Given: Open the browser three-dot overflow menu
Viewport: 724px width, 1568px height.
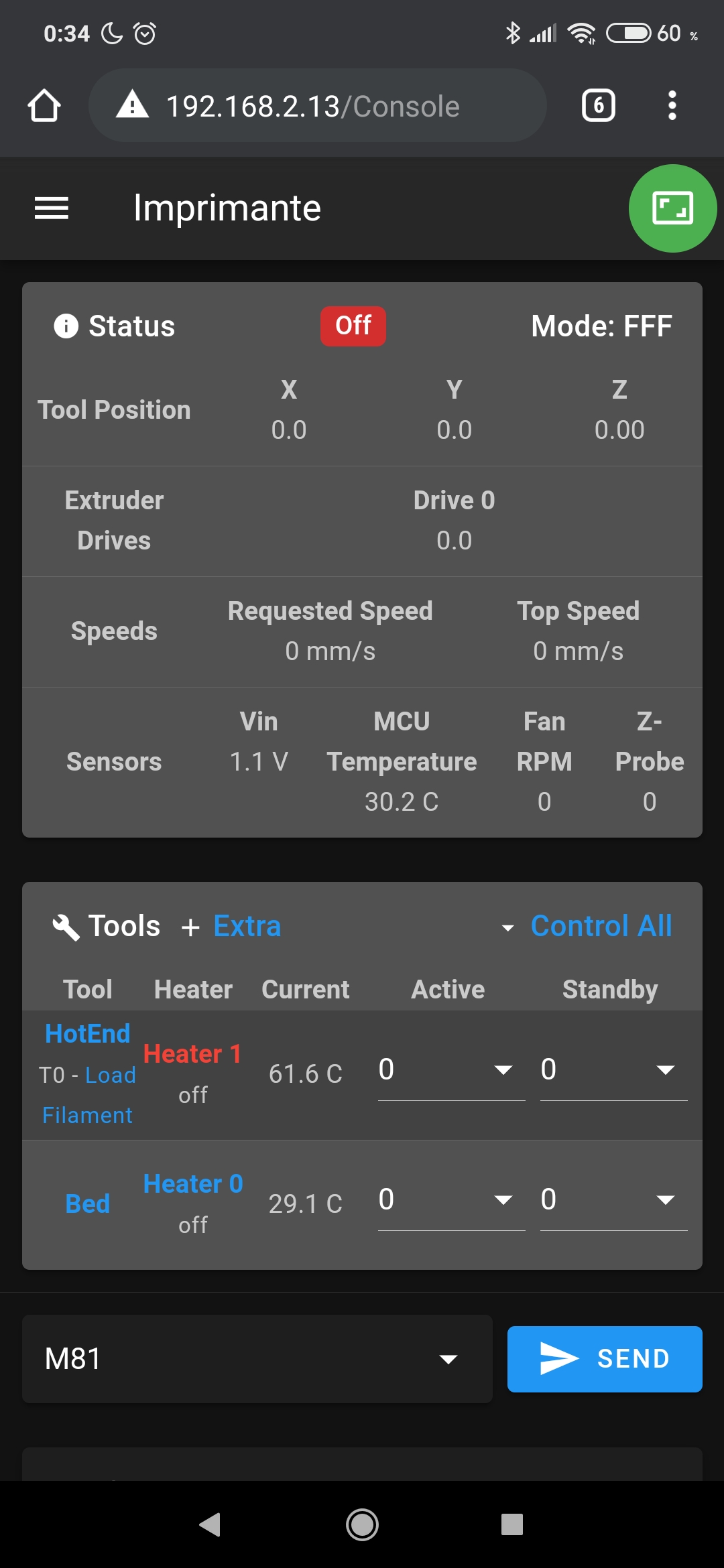Looking at the screenshot, I should click(x=672, y=105).
